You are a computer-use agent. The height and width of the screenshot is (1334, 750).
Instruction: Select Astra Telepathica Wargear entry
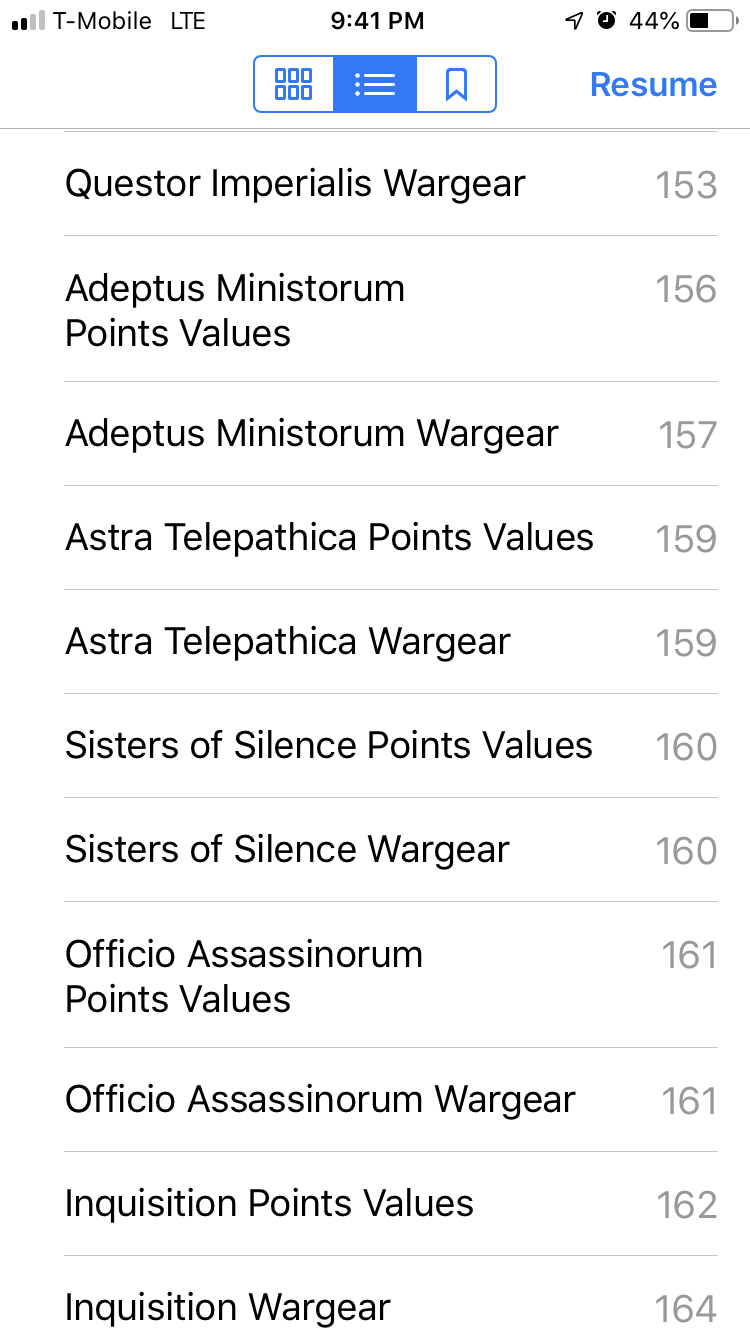pos(288,642)
